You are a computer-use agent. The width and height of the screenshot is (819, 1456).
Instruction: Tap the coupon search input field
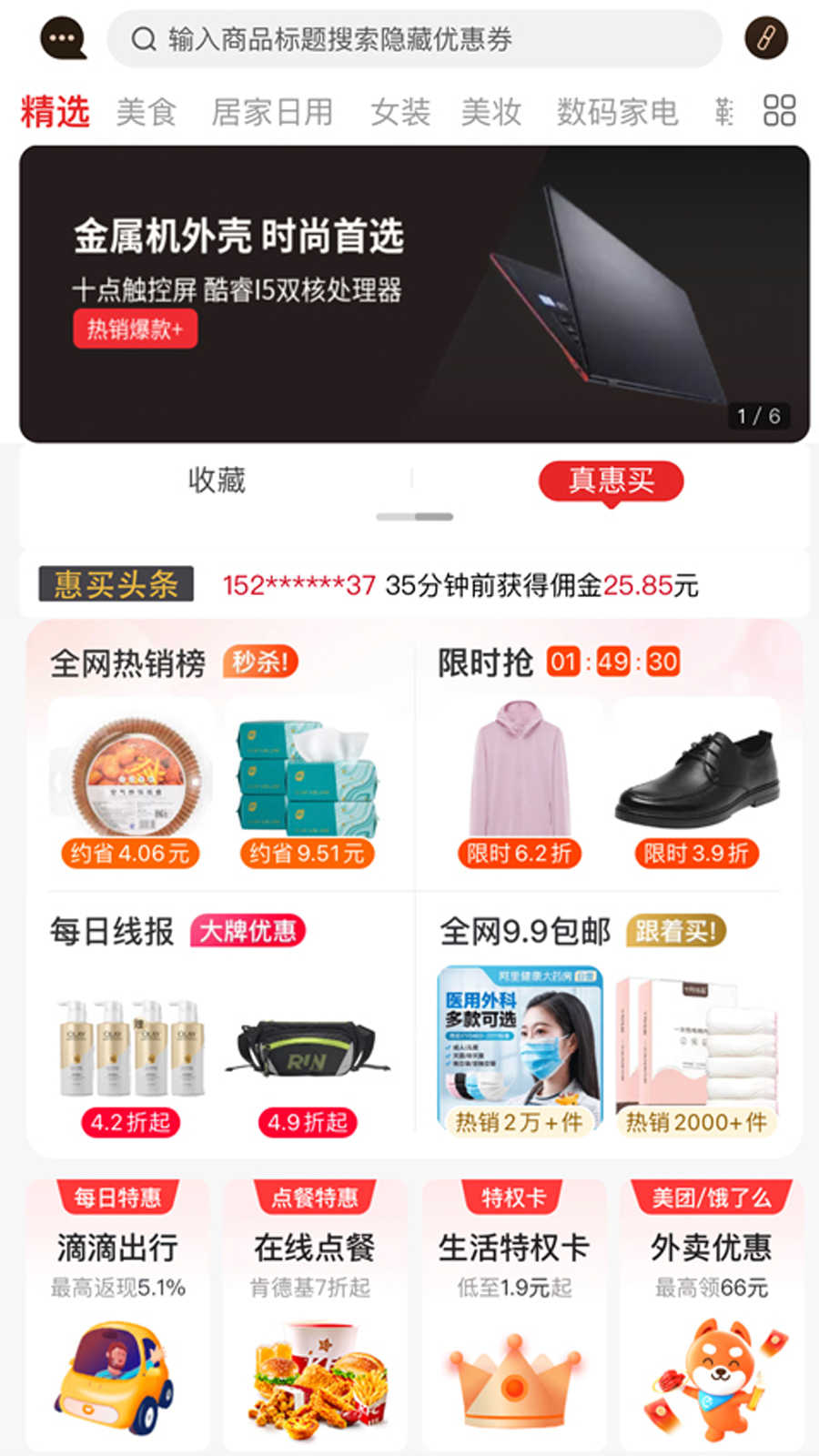tap(409, 38)
